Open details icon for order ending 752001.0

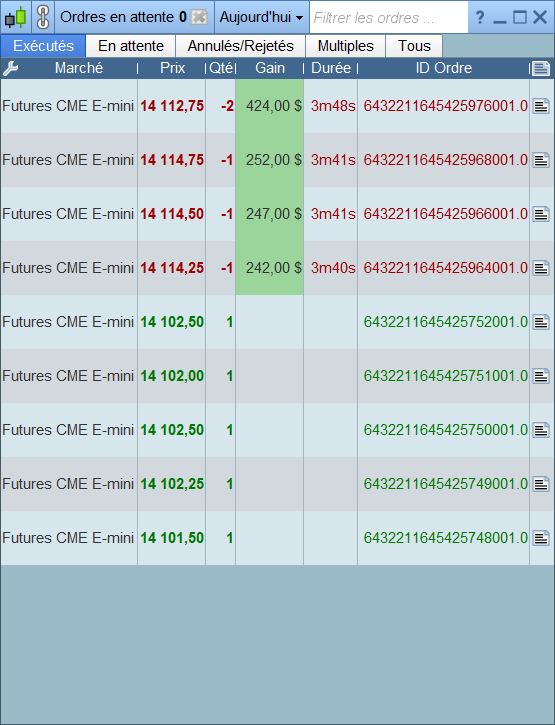tap(541, 322)
